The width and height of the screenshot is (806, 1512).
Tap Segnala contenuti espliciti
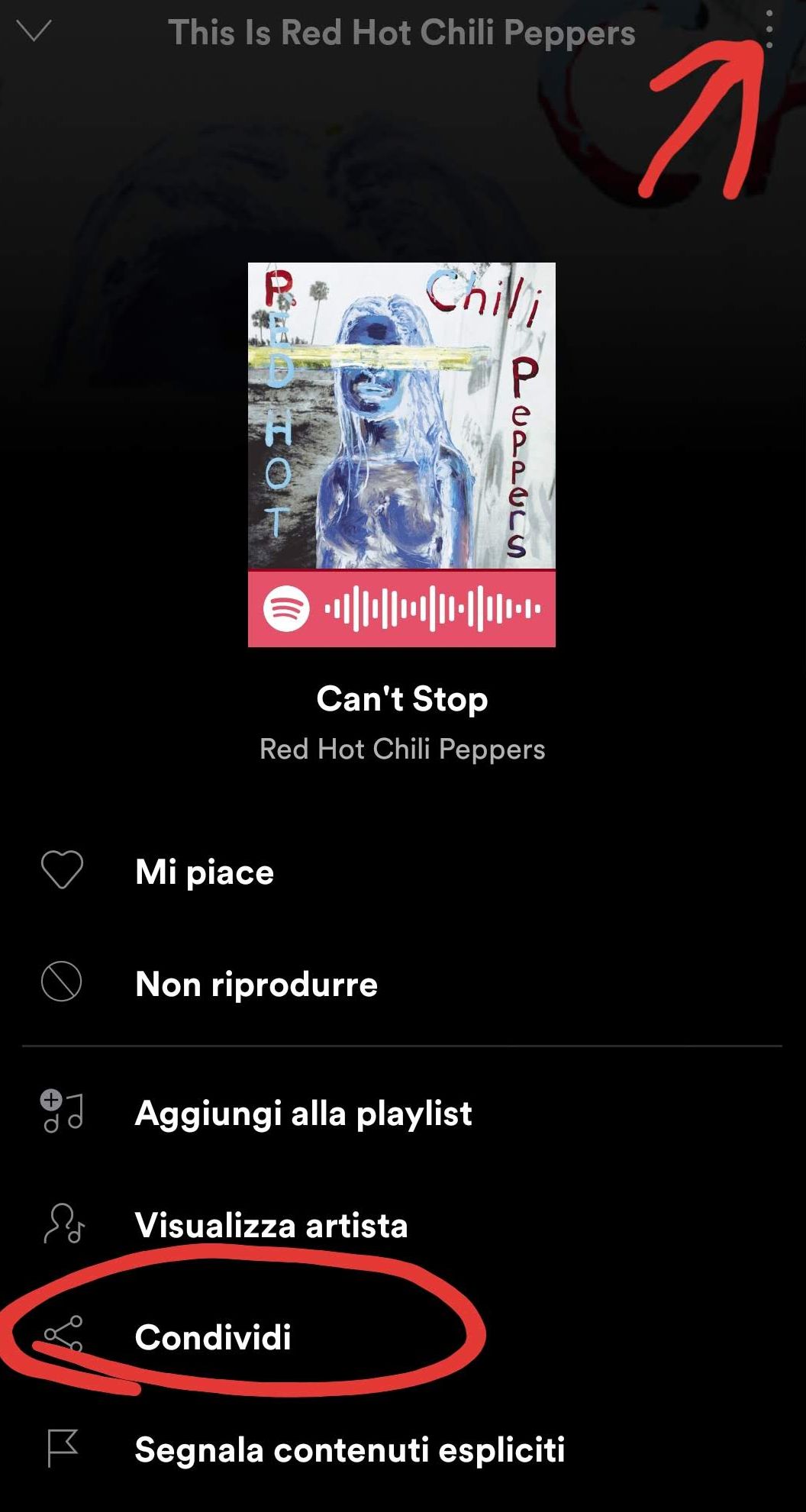click(x=350, y=1449)
